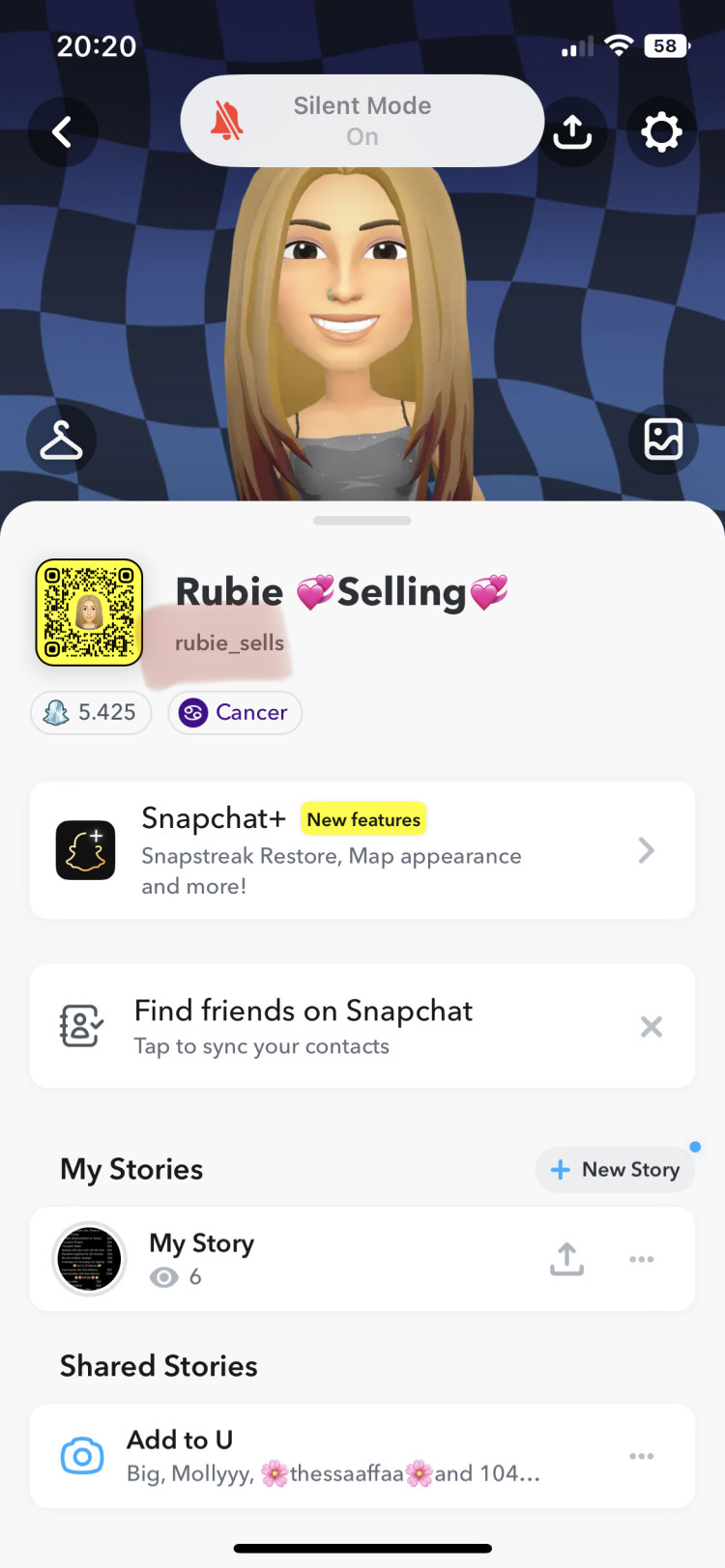Go back using the back arrow
Viewport: 725px width, 1568px height.
click(x=62, y=131)
